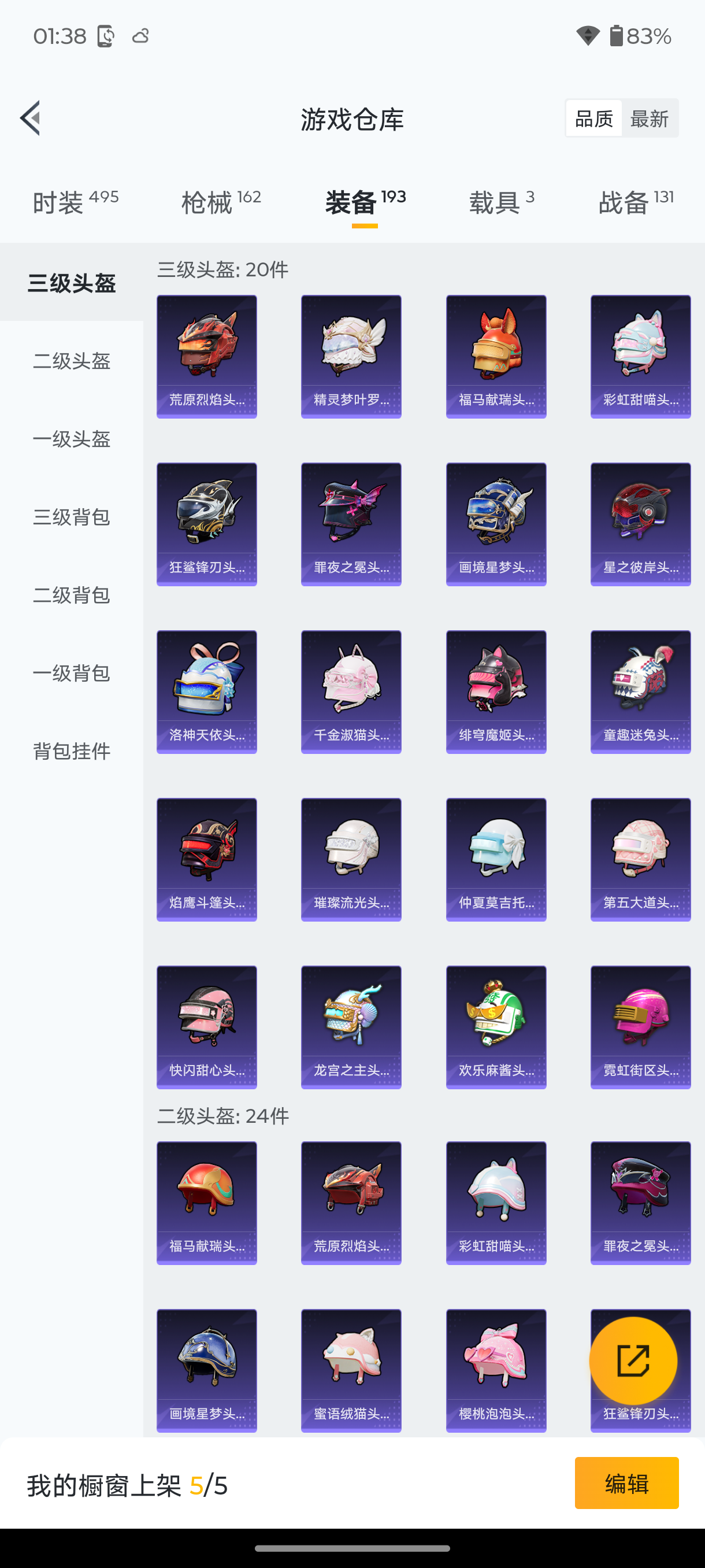Open the 洛神天依头盔 item
The height and width of the screenshot is (1568, 705).
pos(206,691)
